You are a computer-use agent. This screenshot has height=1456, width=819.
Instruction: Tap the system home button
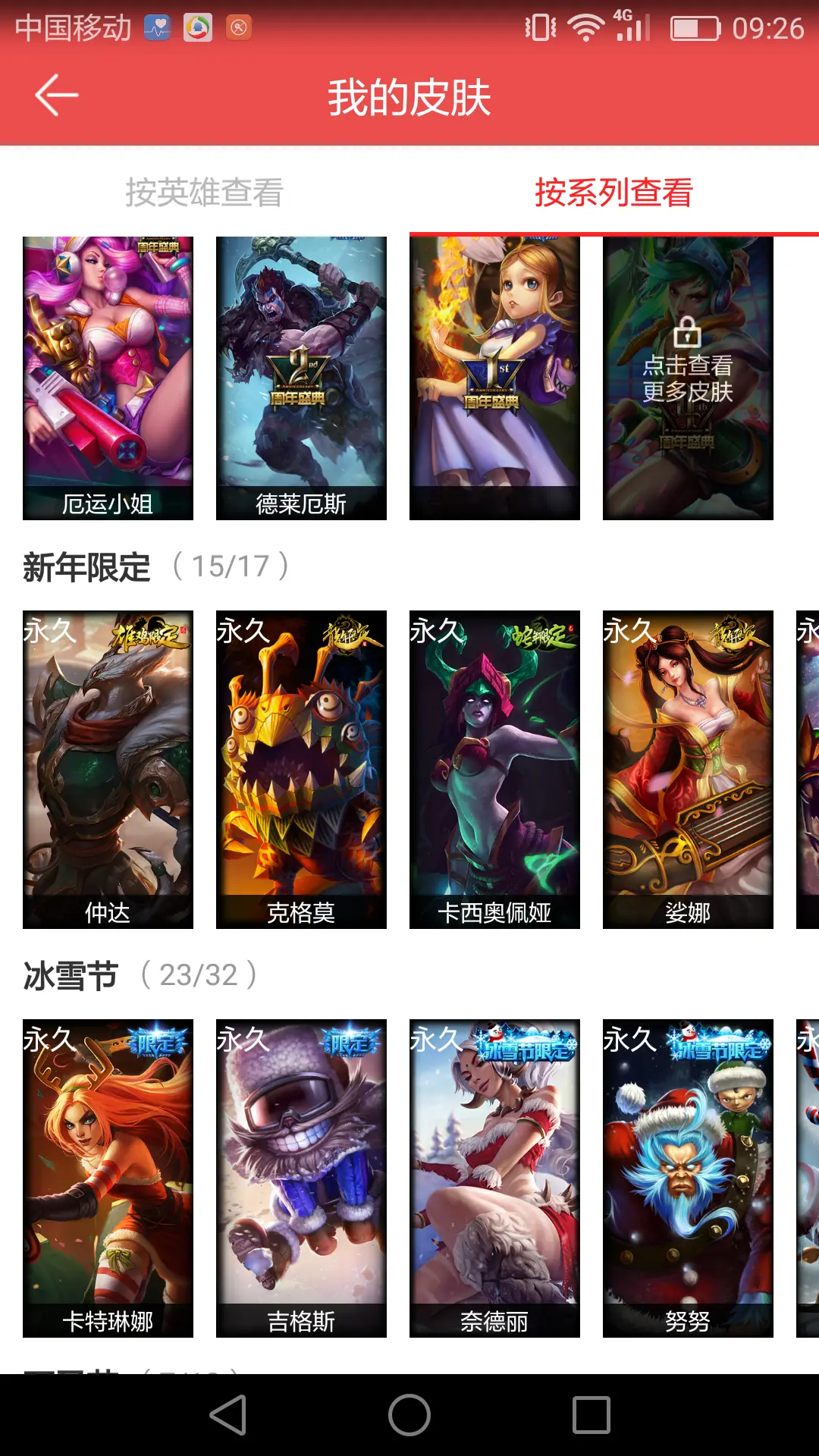coord(409,1415)
